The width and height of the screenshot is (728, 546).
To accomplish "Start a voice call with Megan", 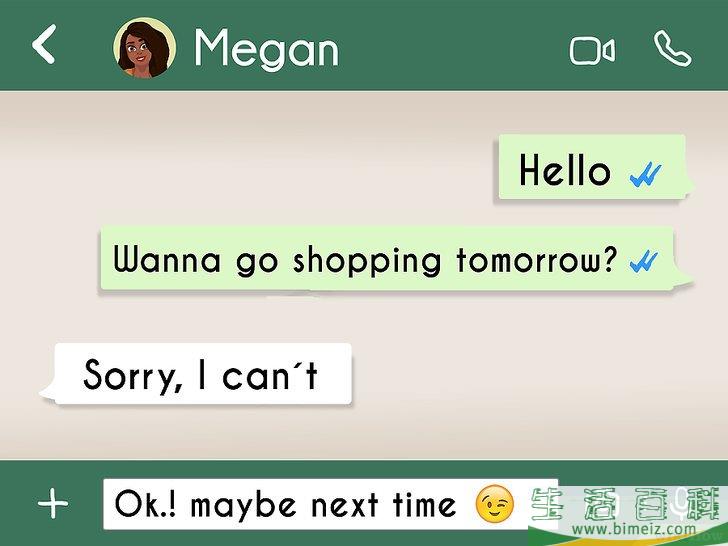I will 672,48.
